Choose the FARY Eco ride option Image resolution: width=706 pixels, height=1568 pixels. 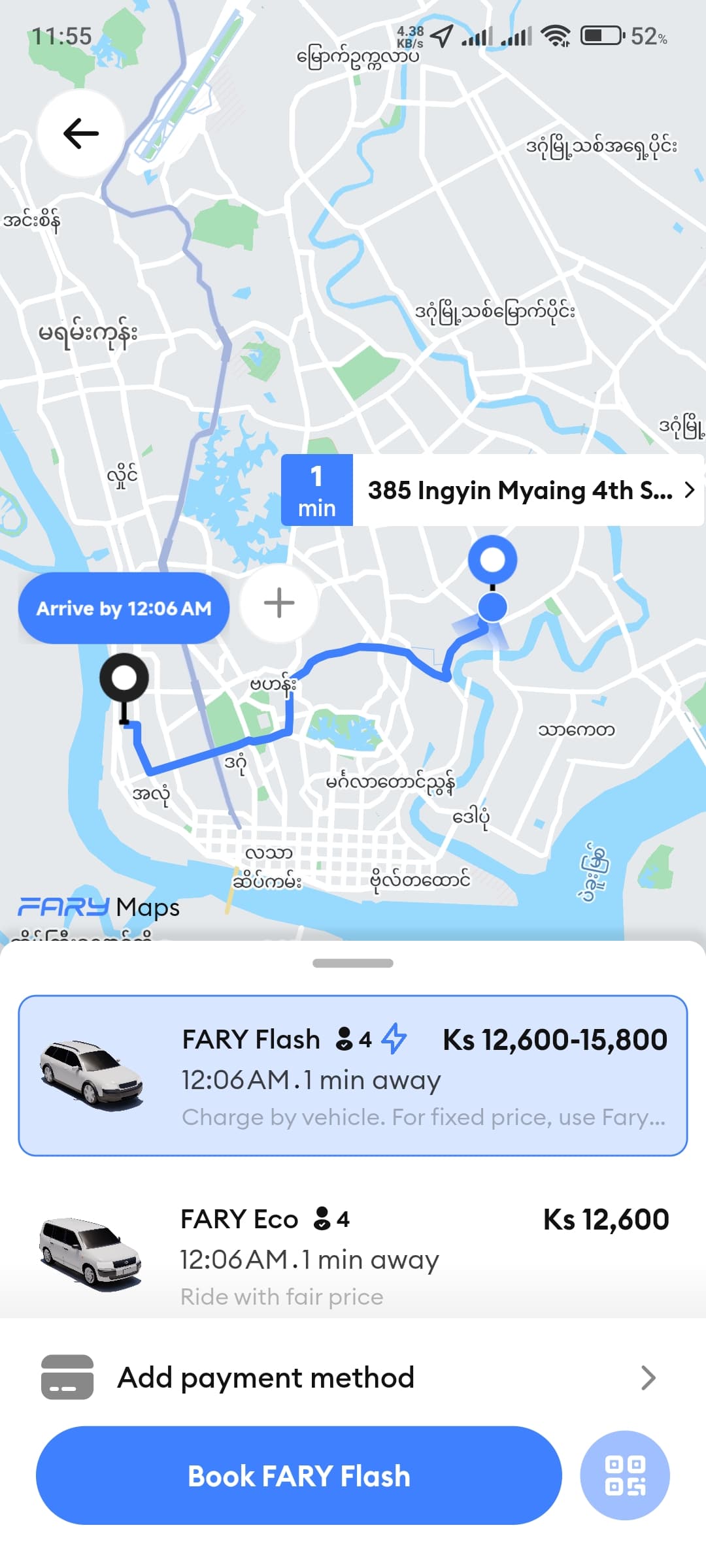353,1254
